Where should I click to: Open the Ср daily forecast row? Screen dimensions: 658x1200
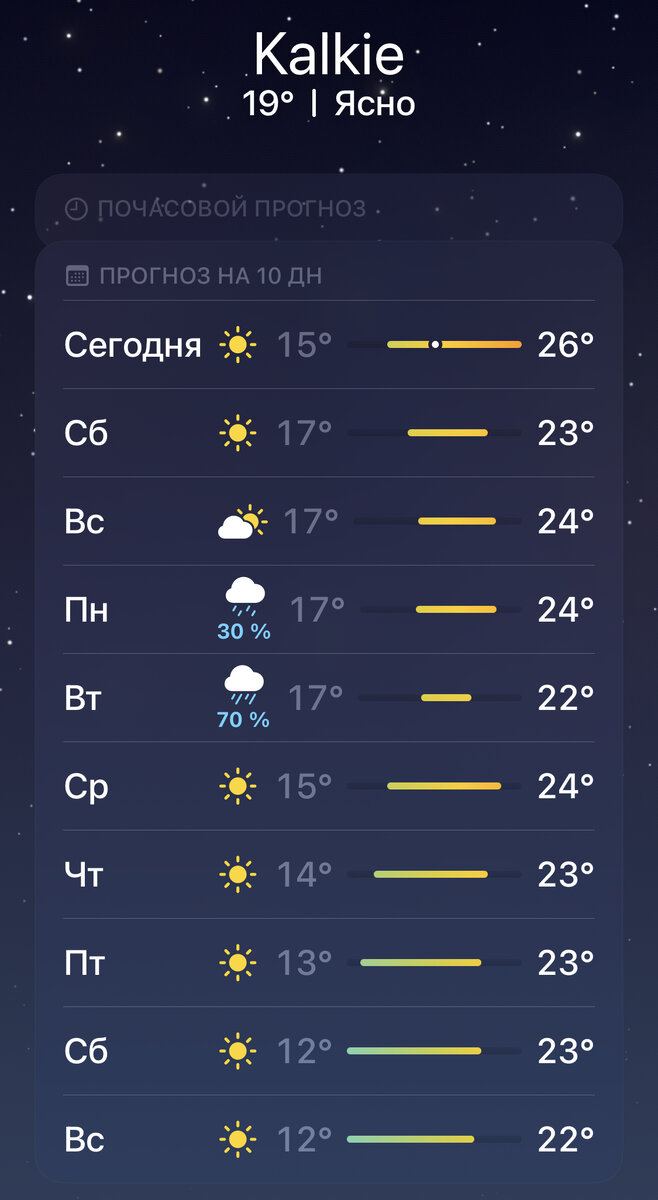pos(329,786)
